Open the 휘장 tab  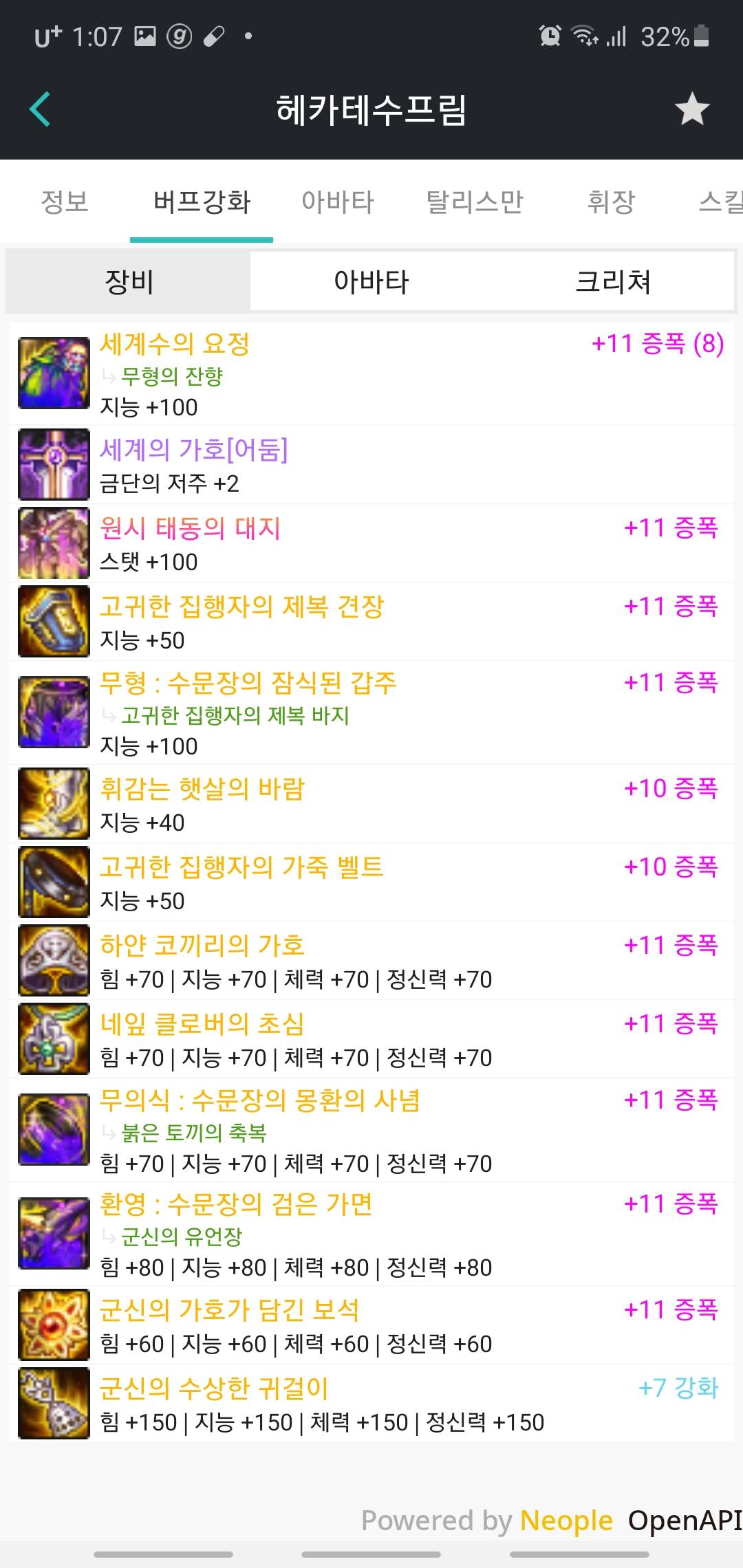click(x=610, y=202)
